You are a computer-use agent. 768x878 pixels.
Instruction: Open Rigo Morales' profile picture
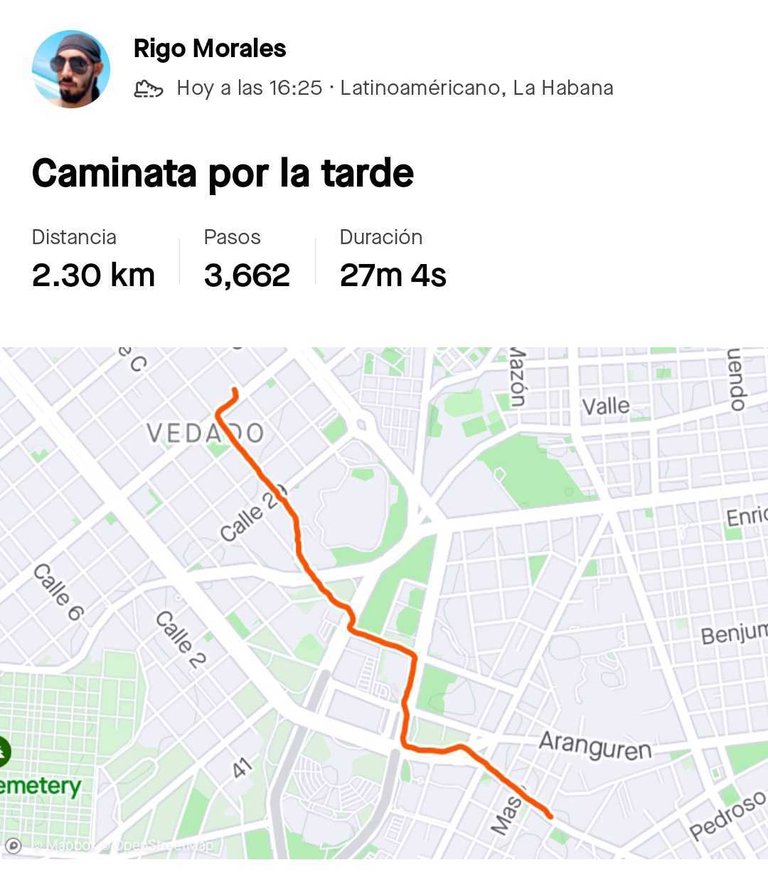click(x=71, y=68)
